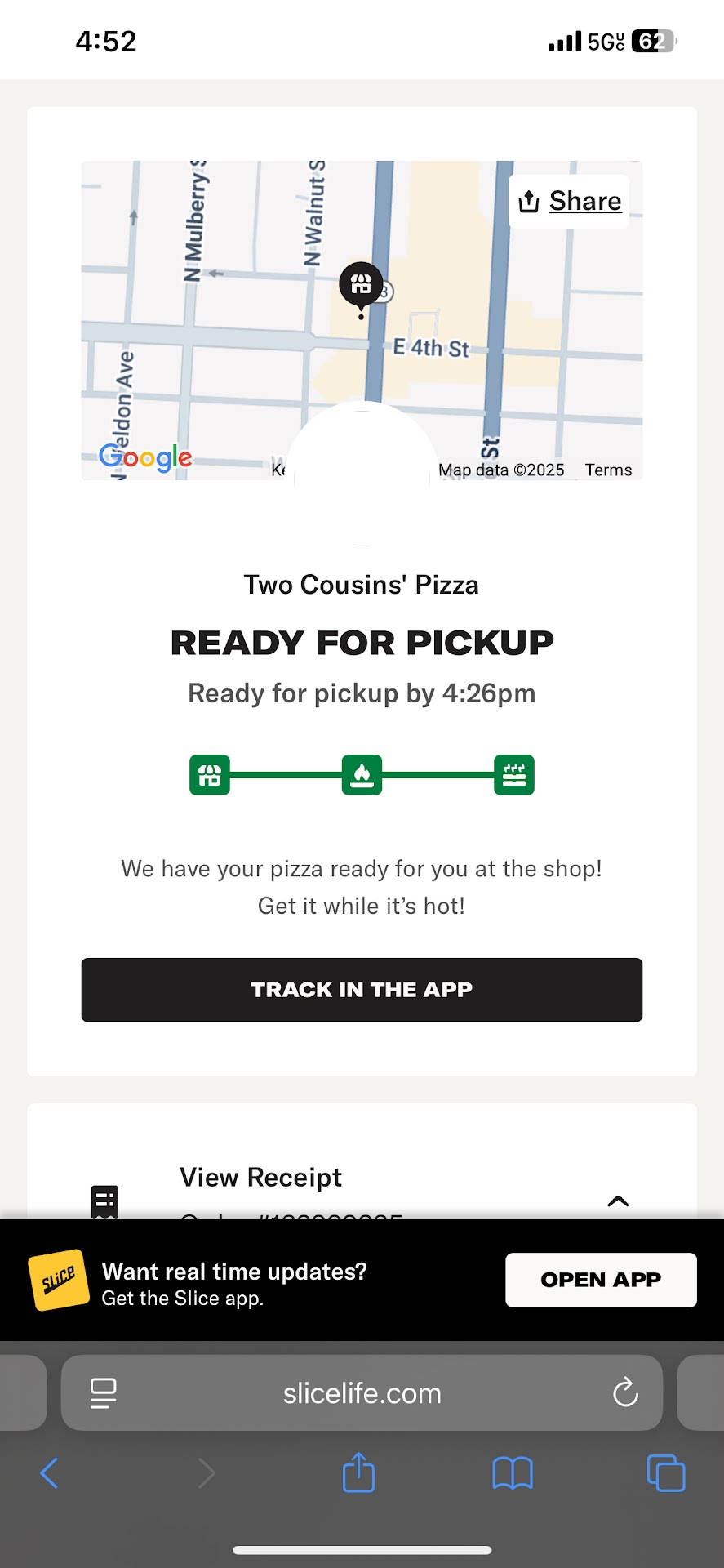Open Safari page settings menu
The image size is (724, 1568).
pos(103,1392)
